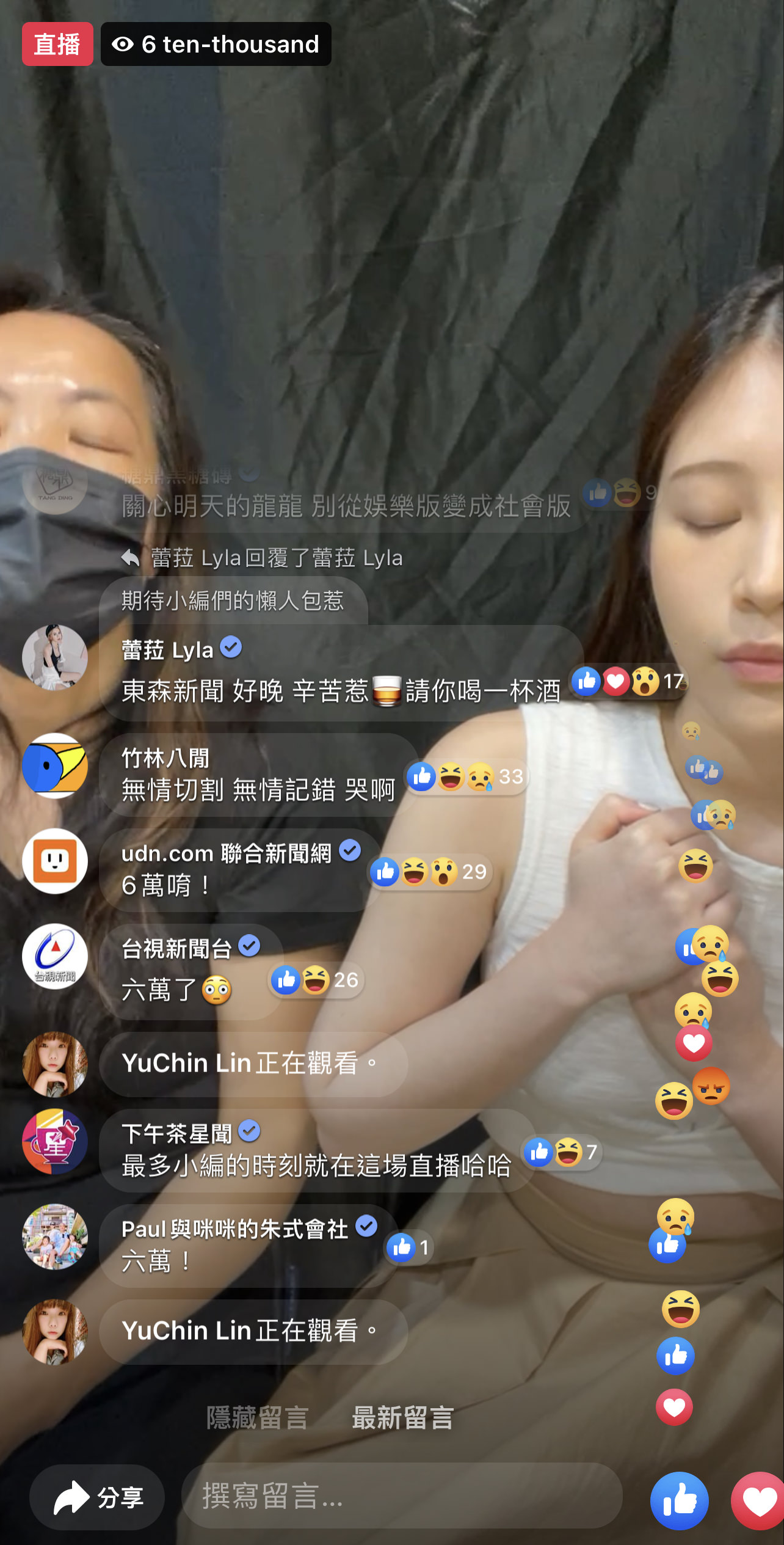This screenshot has width=784, height=1545.
Task: Switch to 最新留言 newest comments
Action: tap(403, 1417)
